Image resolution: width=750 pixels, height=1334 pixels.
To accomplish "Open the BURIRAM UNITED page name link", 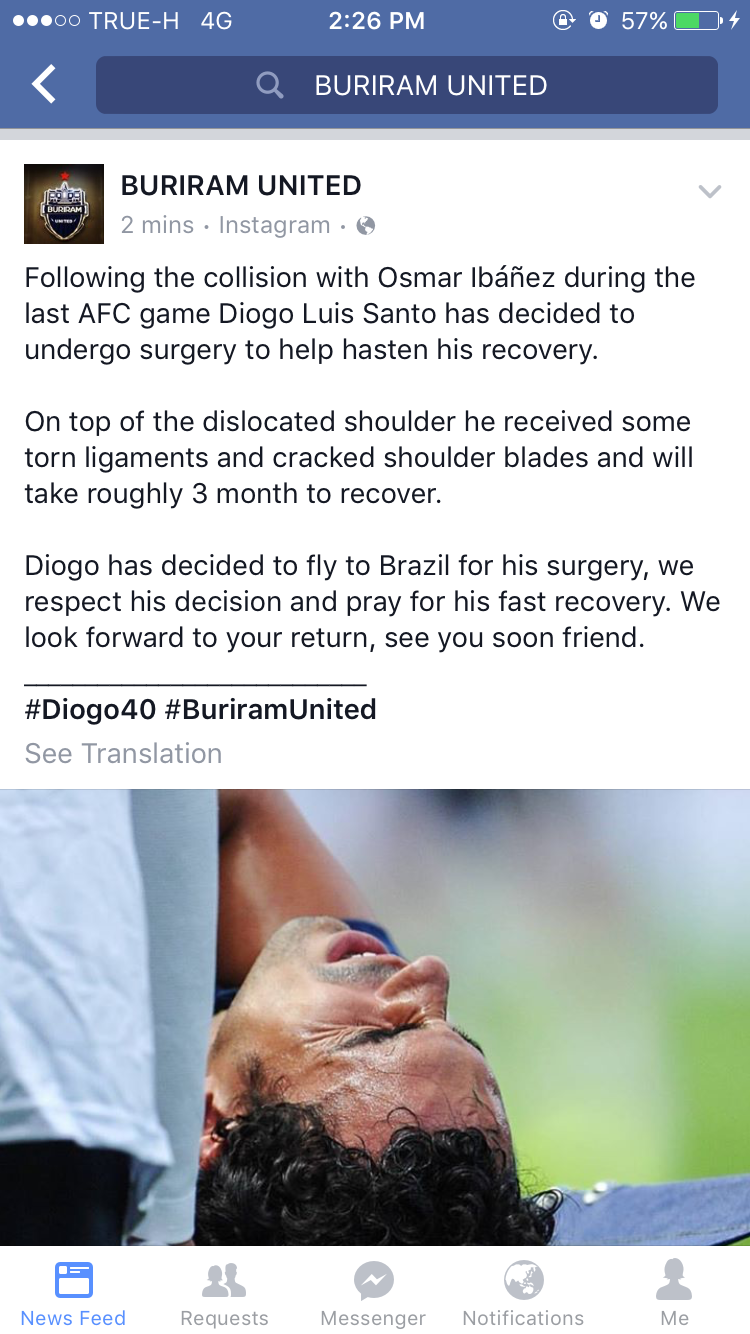I will pos(241,186).
